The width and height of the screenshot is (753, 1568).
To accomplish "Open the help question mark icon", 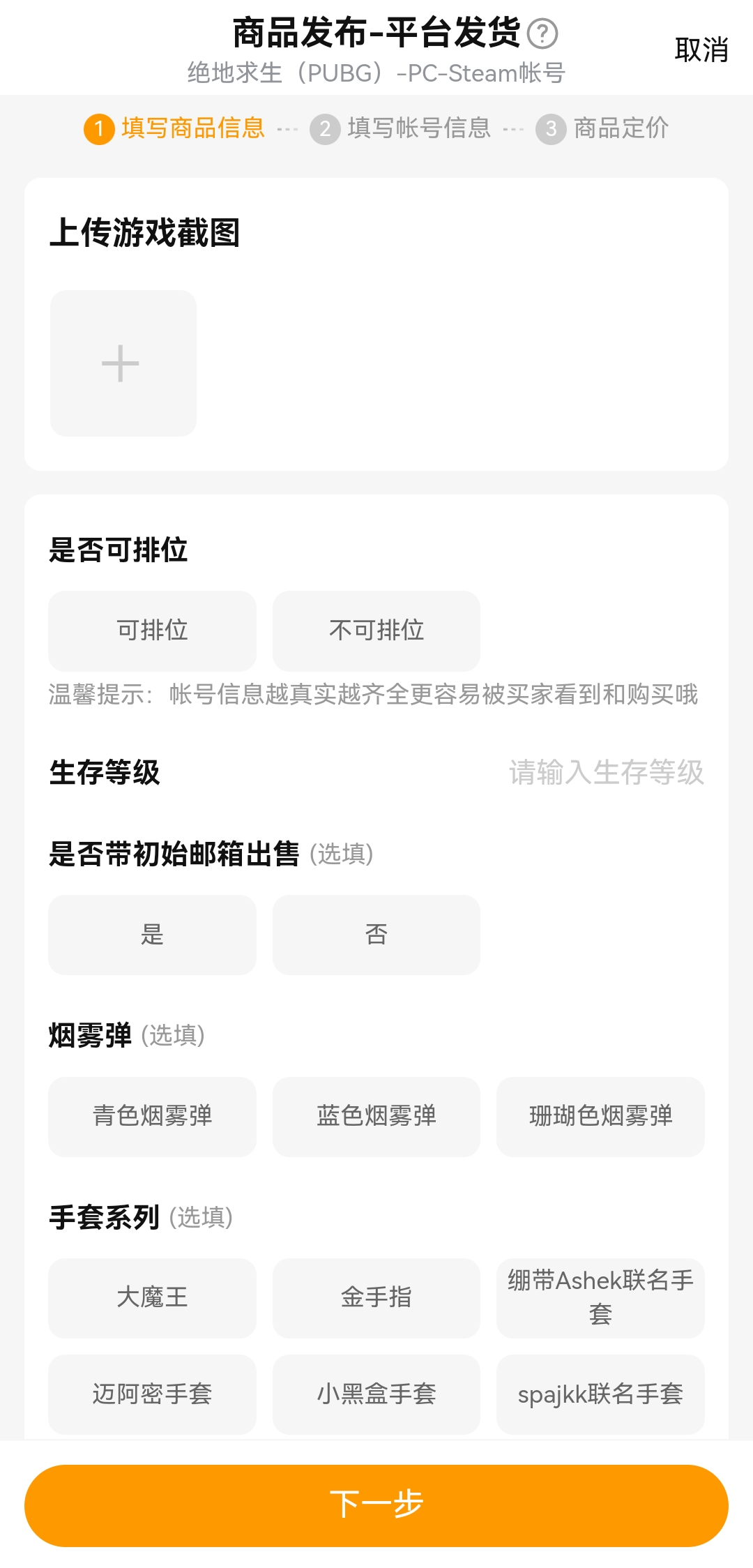I will tap(542, 33).
